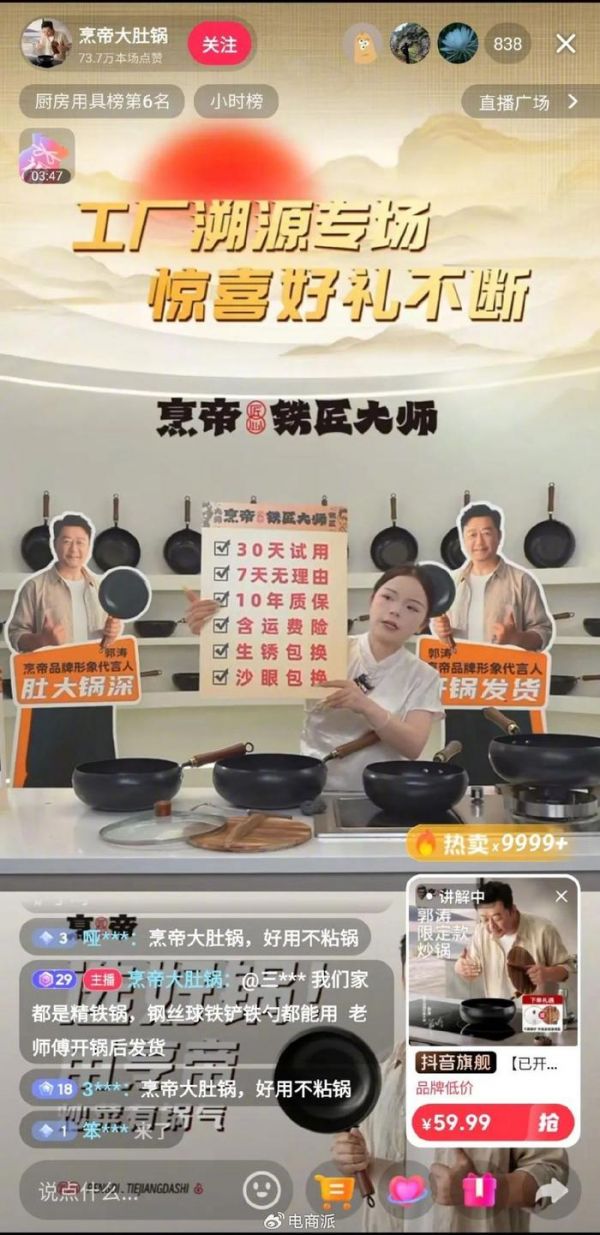Send a like with the heart icon

[407, 1190]
